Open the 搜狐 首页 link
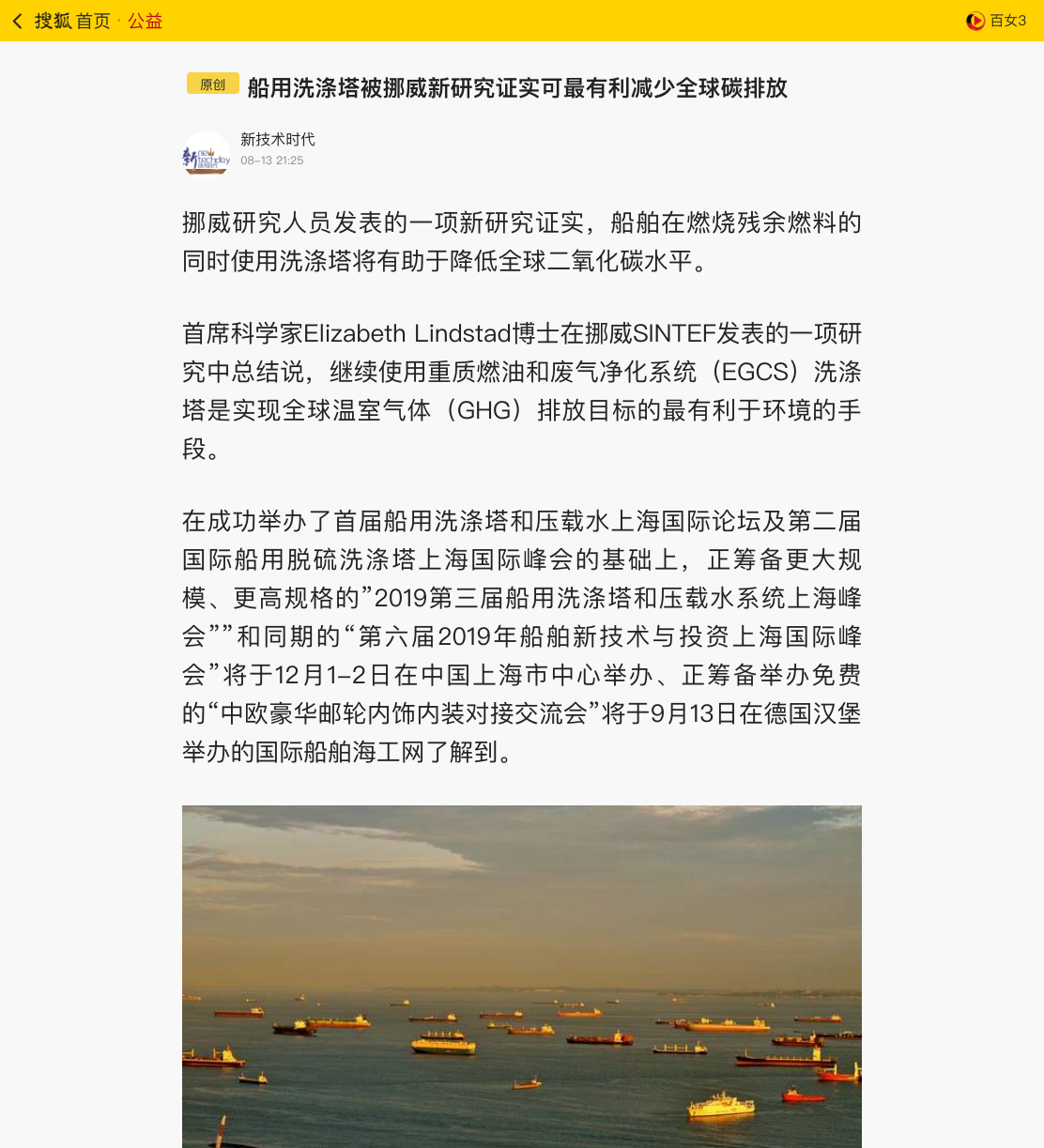 pyautogui.click(x=72, y=21)
